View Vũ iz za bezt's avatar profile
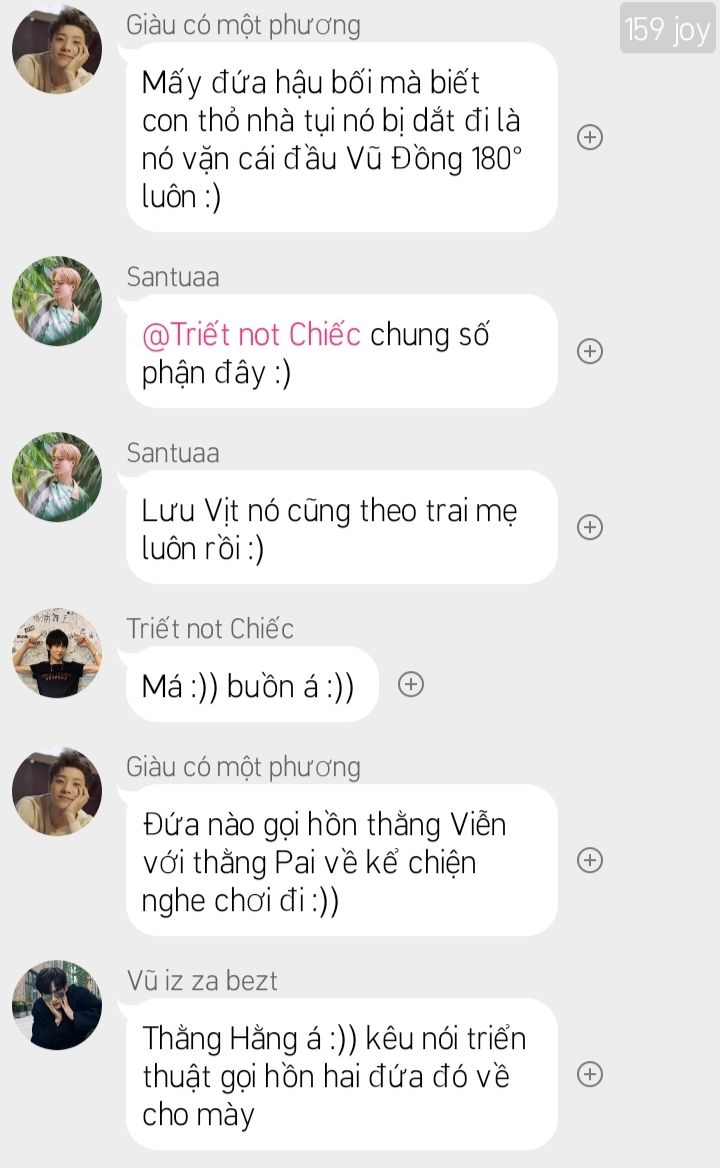The image size is (720, 1168). click(57, 1005)
